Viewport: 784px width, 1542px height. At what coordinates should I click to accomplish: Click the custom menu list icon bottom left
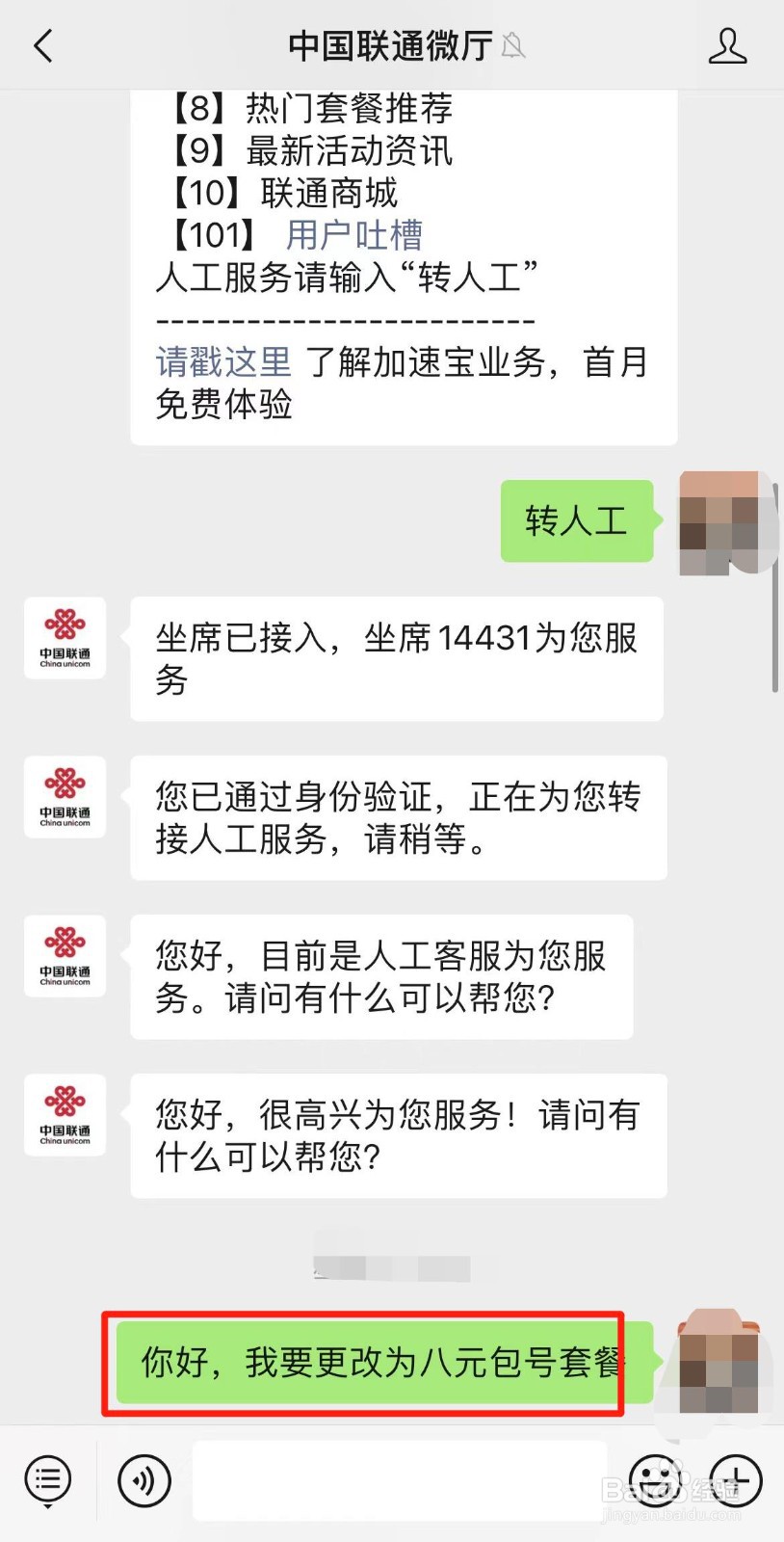tap(47, 1481)
